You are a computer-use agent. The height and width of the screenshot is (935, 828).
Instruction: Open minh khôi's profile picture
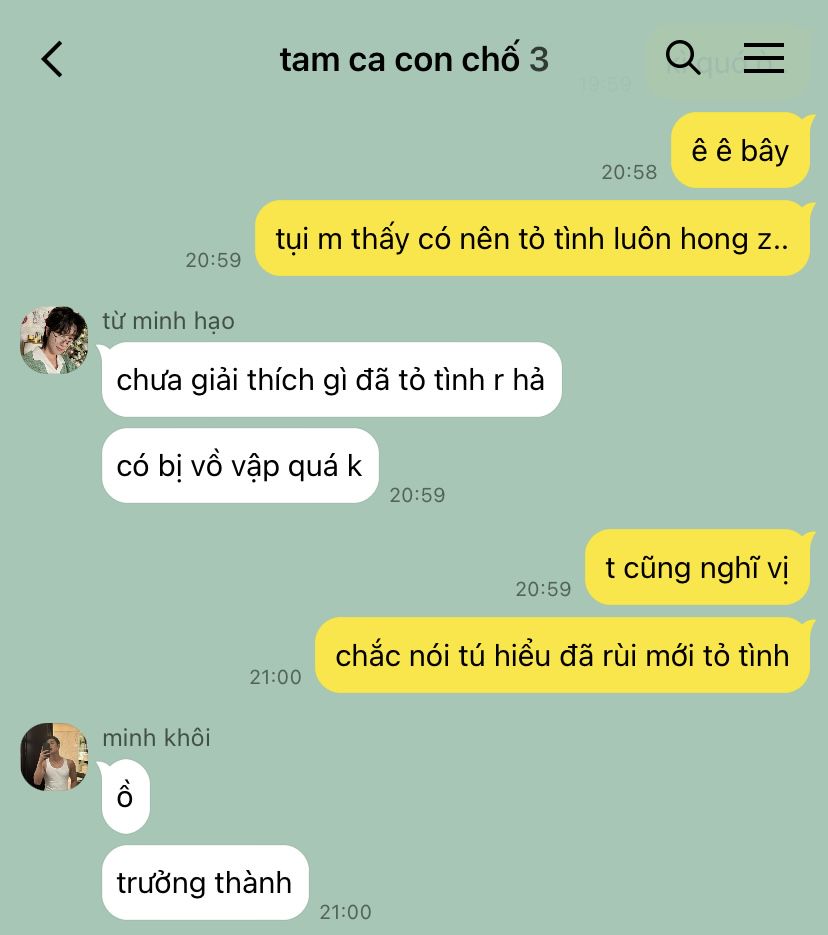(x=54, y=757)
